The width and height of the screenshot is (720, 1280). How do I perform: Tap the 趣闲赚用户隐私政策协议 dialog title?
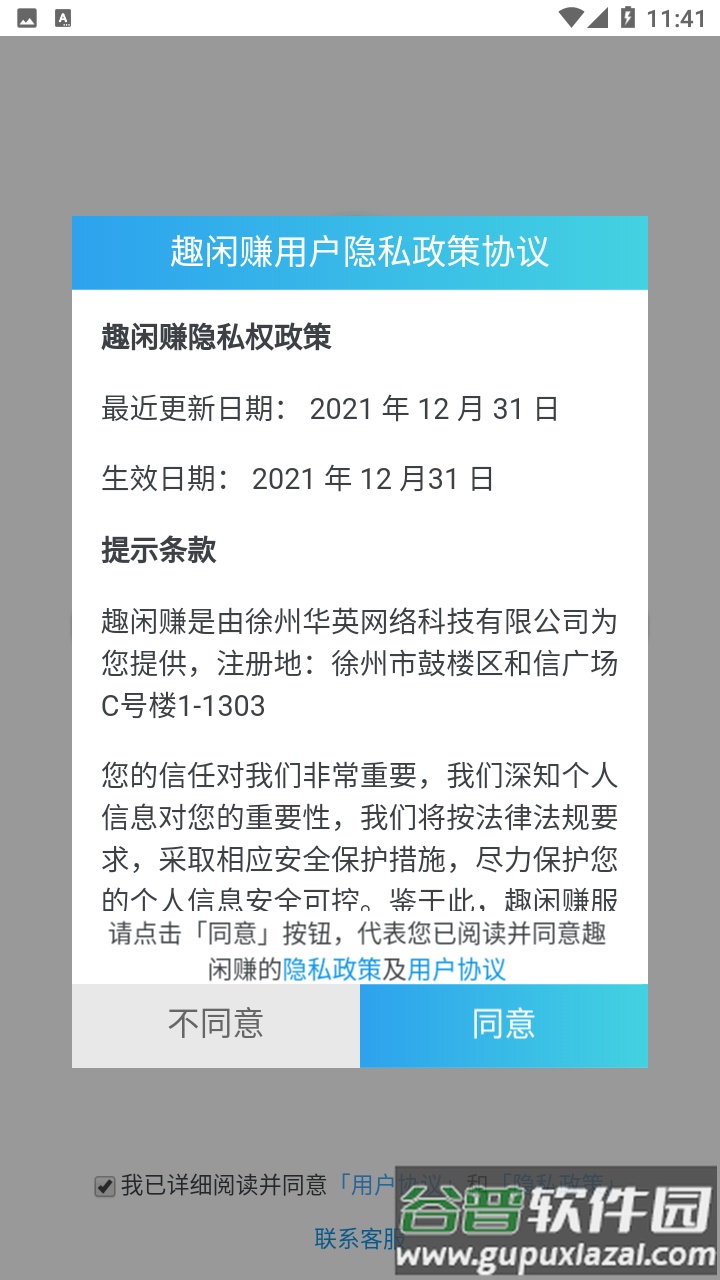(x=360, y=252)
